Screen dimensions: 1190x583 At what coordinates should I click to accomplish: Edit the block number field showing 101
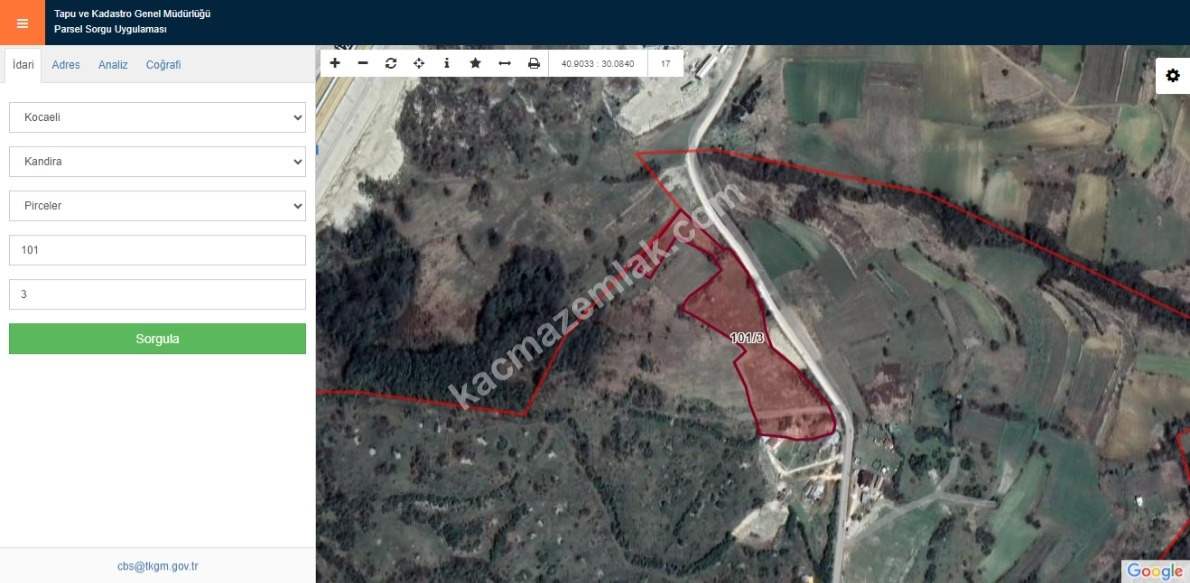click(157, 250)
